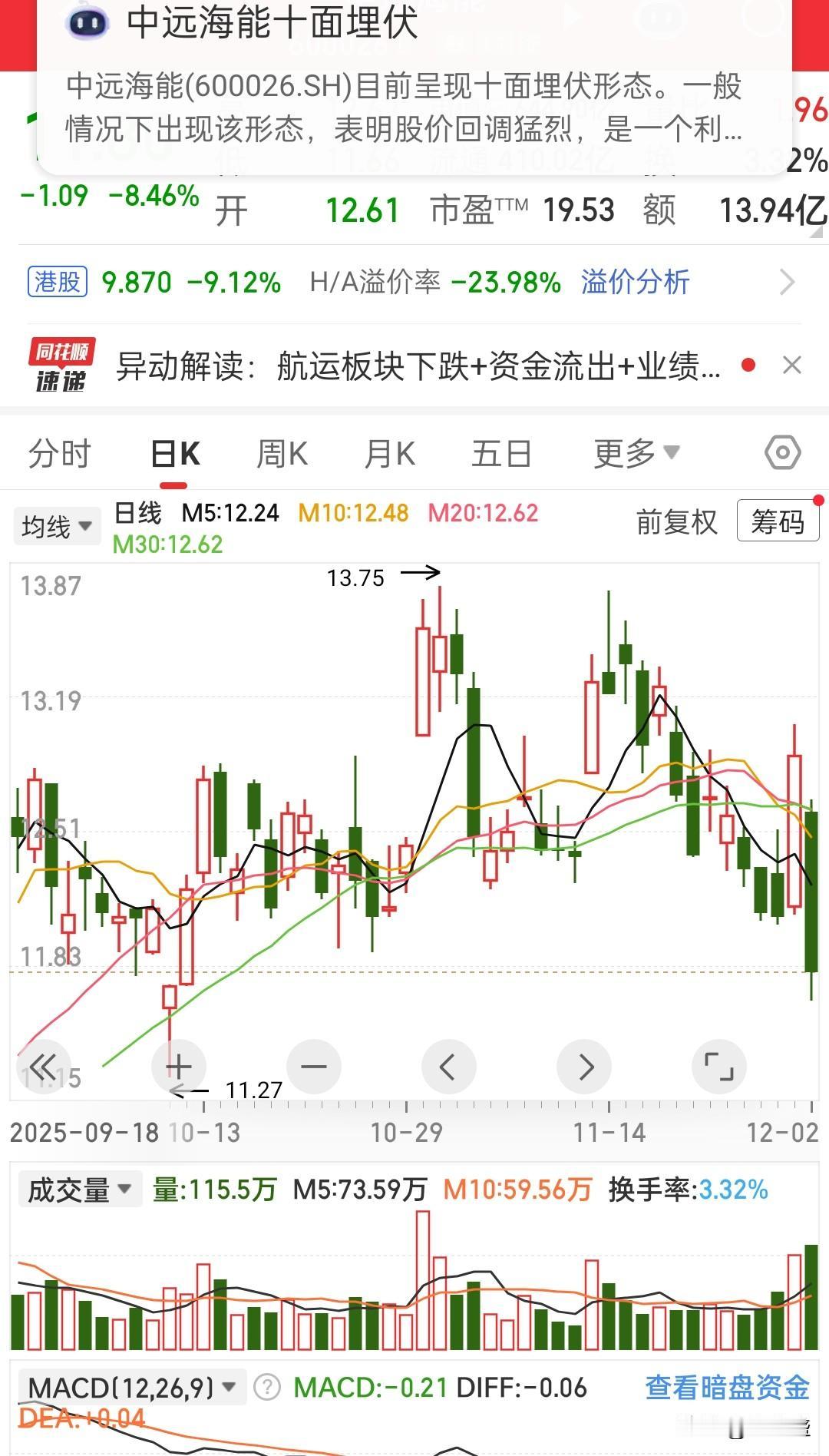
Task: Expand the 更多 chart period dropdown
Action: pos(635,453)
